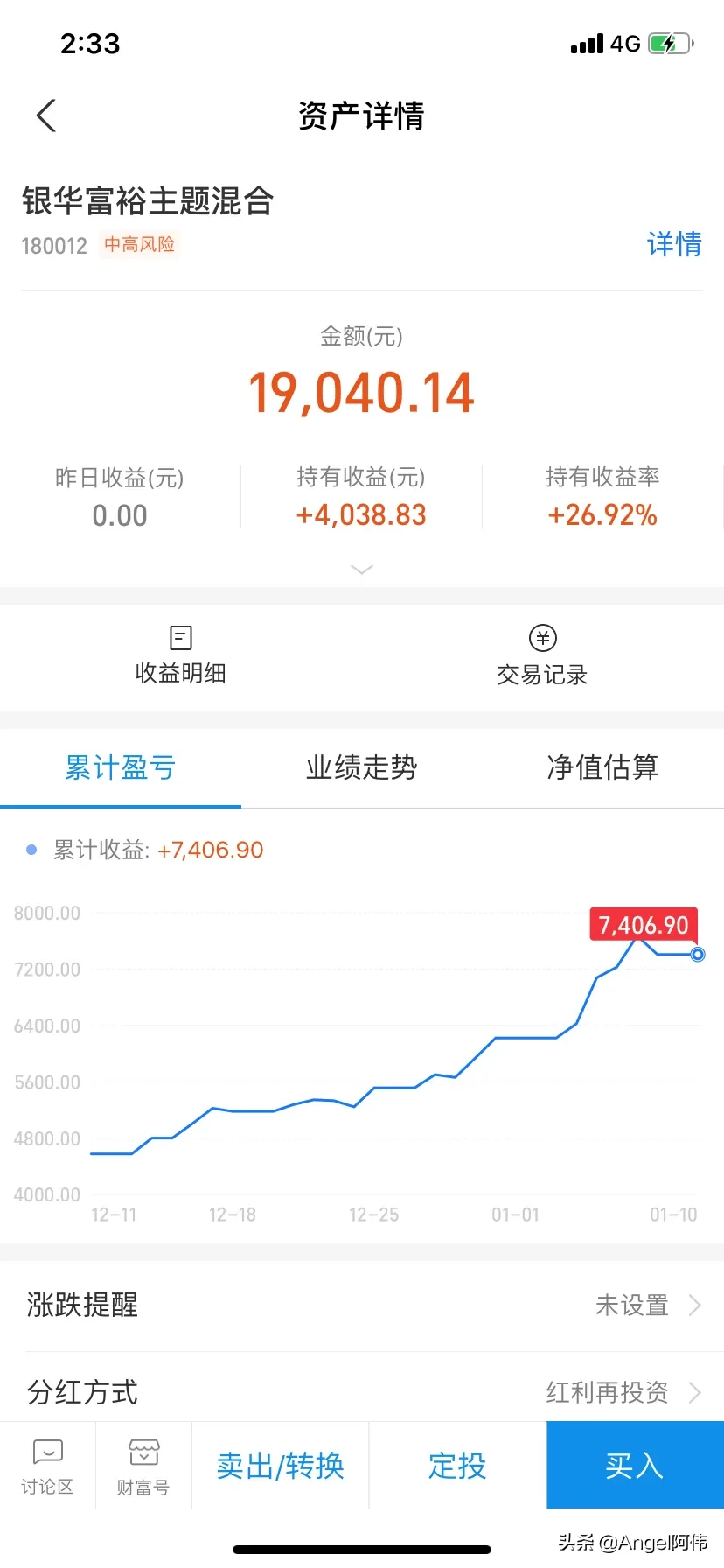The image size is (724, 1568).
Task: Go back using the top-left arrow
Action: (x=46, y=115)
